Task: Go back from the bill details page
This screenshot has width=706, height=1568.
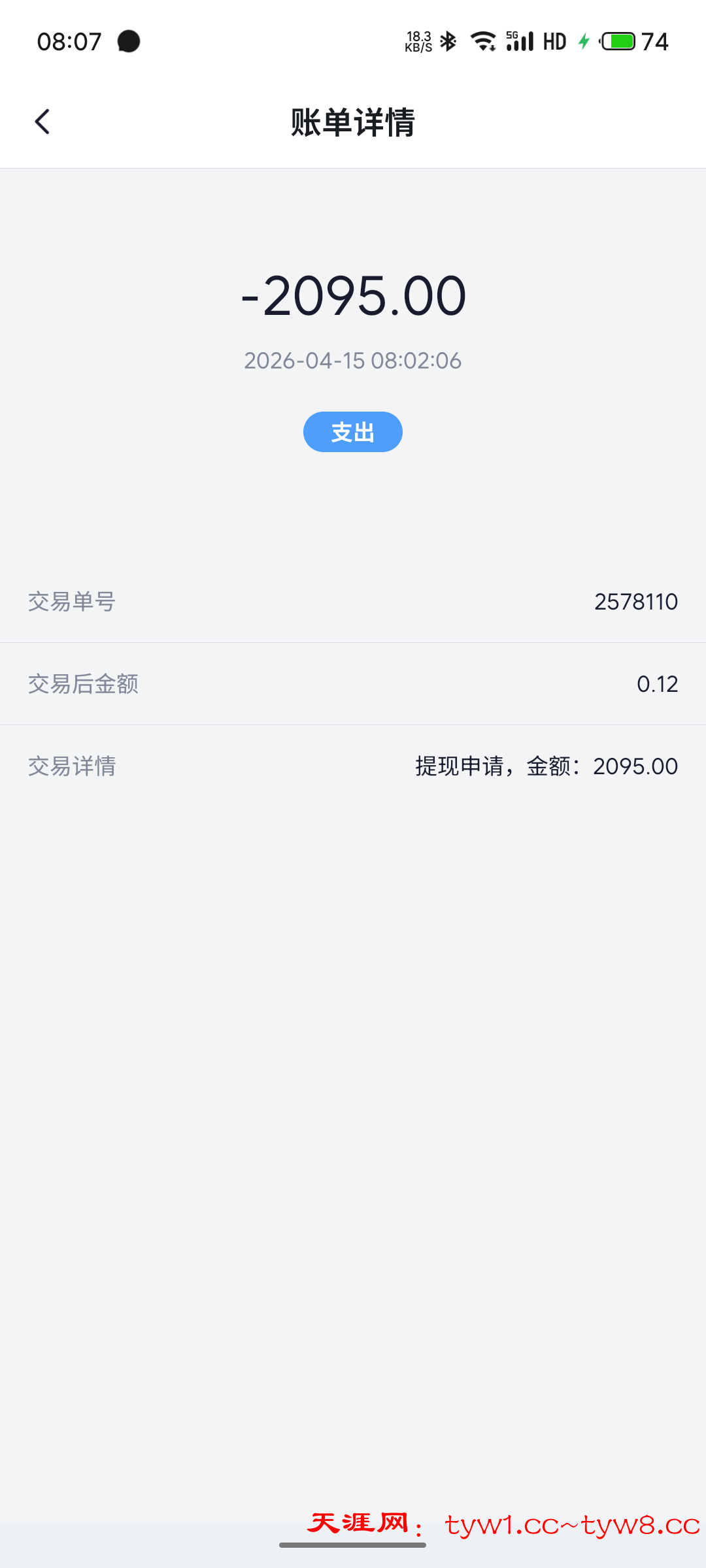Action: 42,122
